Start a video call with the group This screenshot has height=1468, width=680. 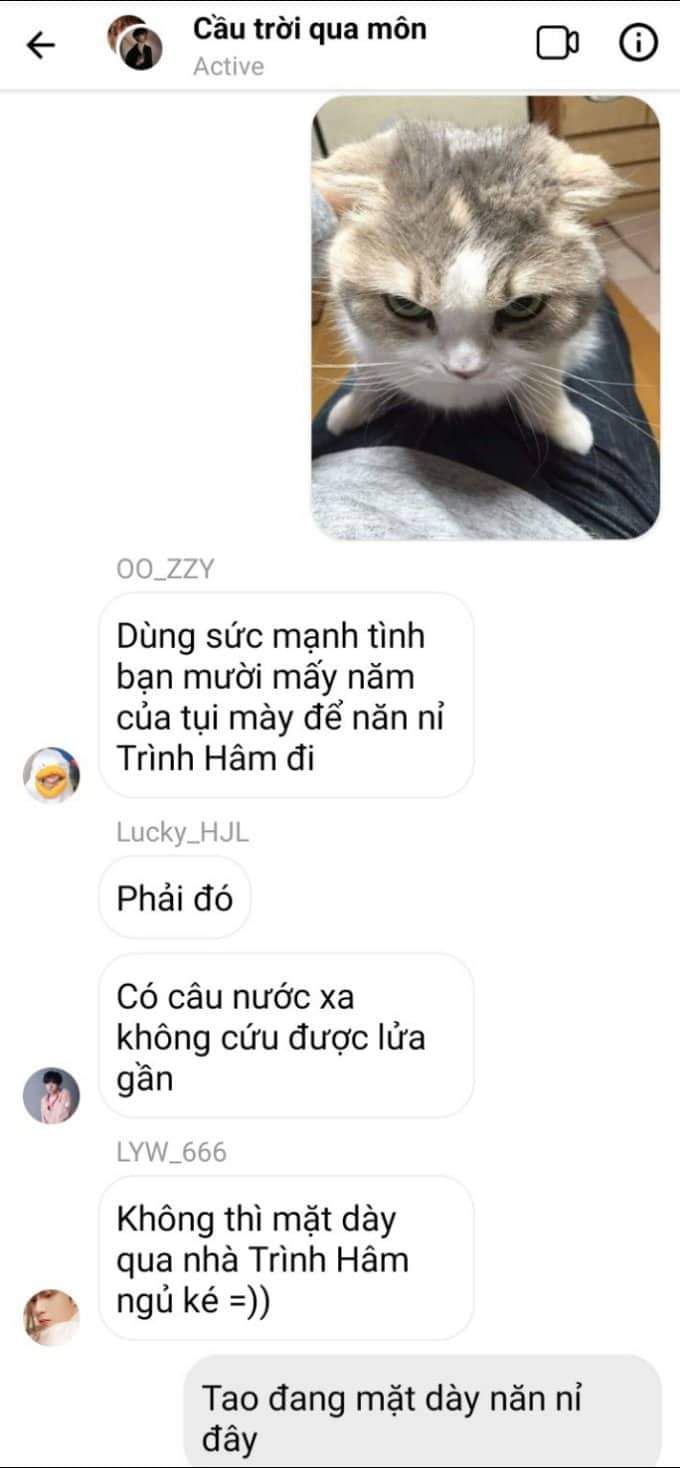[558, 44]
